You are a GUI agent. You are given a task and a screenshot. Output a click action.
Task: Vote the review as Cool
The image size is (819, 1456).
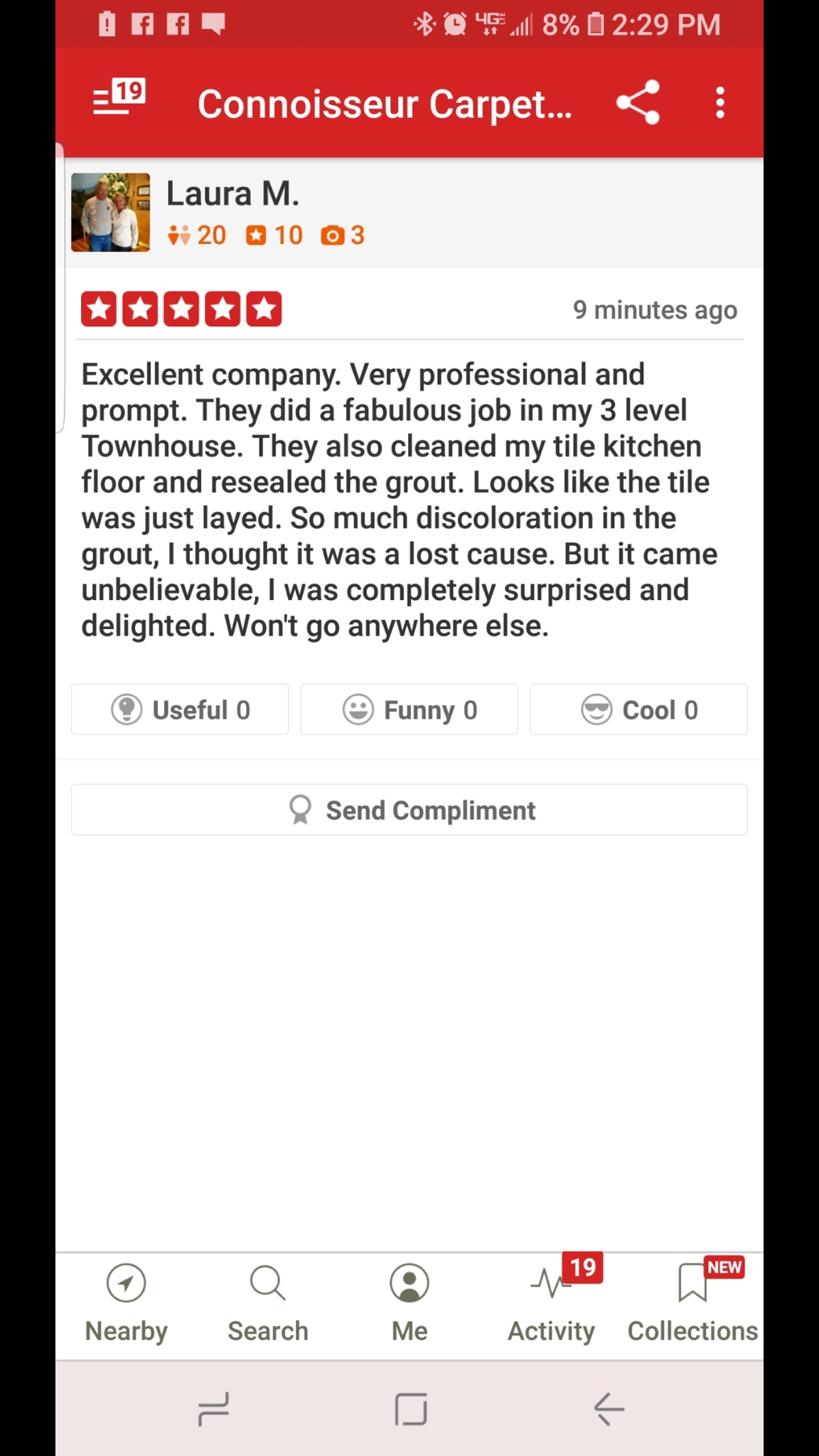638,710
